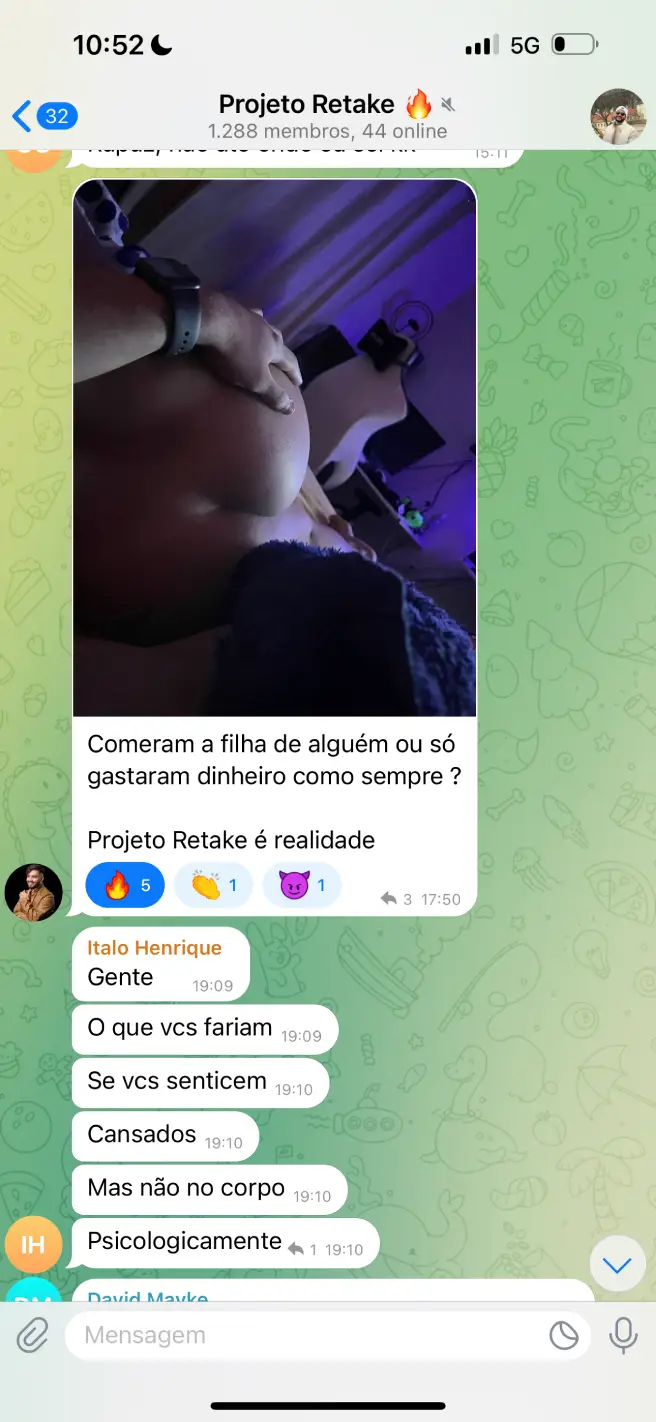The width and height of the screenshot is (656, 1422).
Task: Focus the Mensagem text field
Action: point(300,1335)
